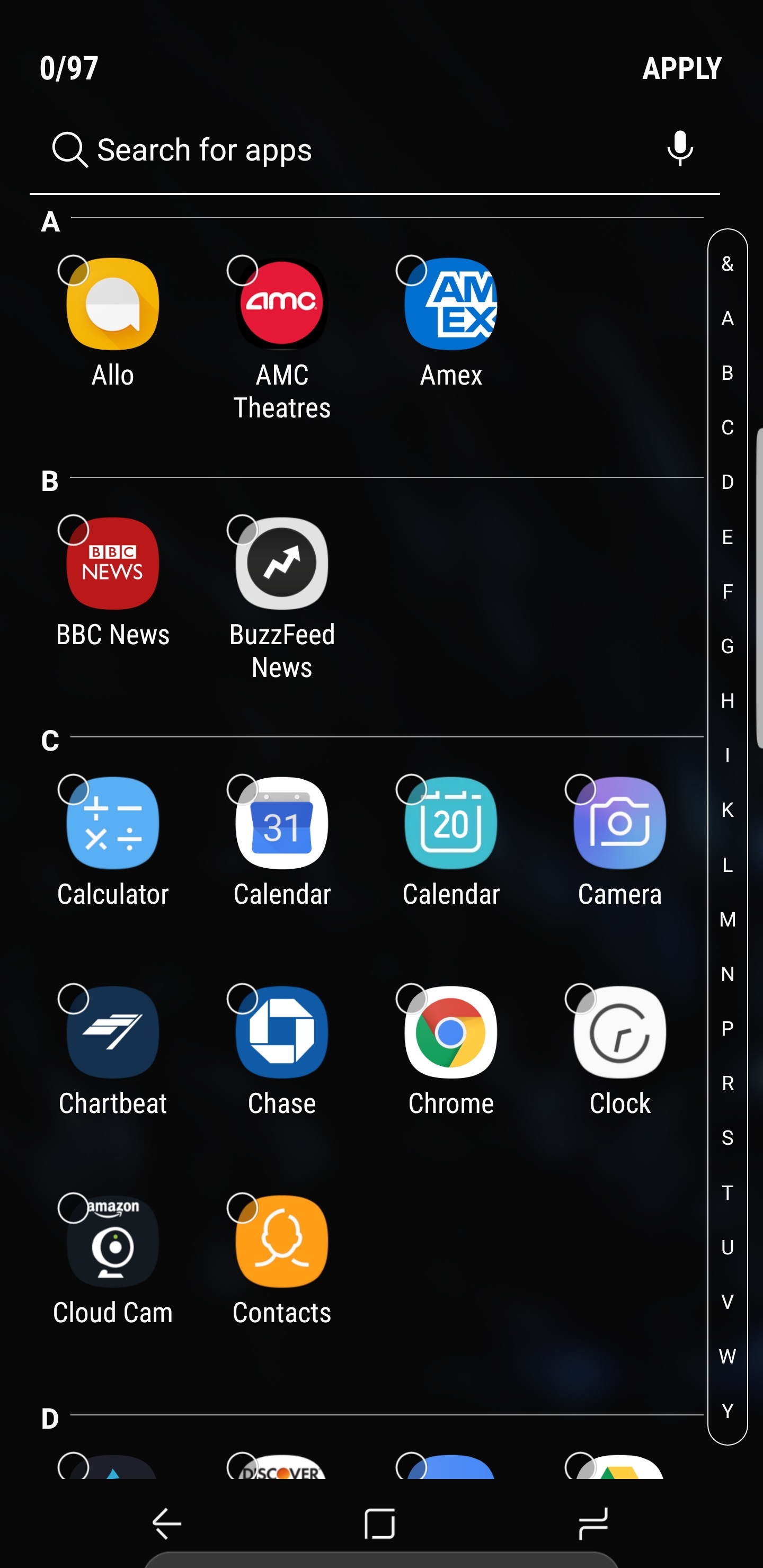Jump to letter S in the index
763x1568 pixels.
[x=727, y=1138]
